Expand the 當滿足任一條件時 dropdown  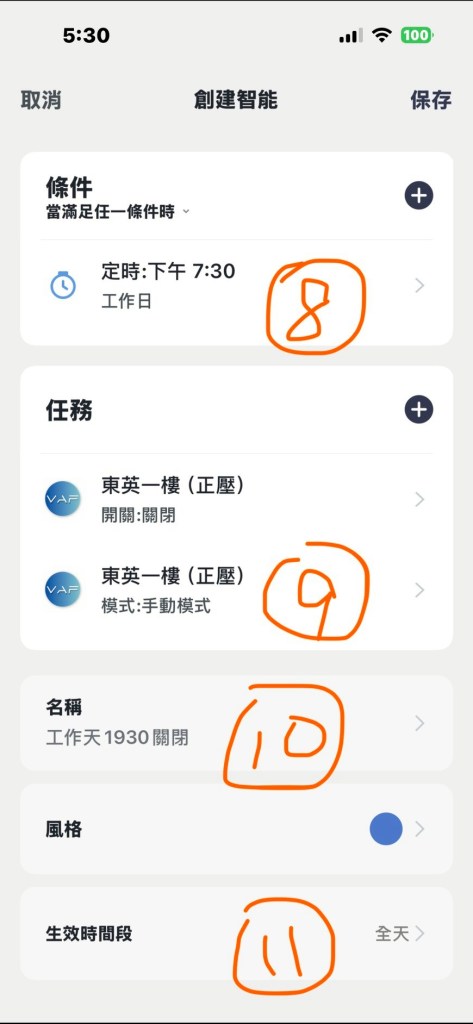118,212
